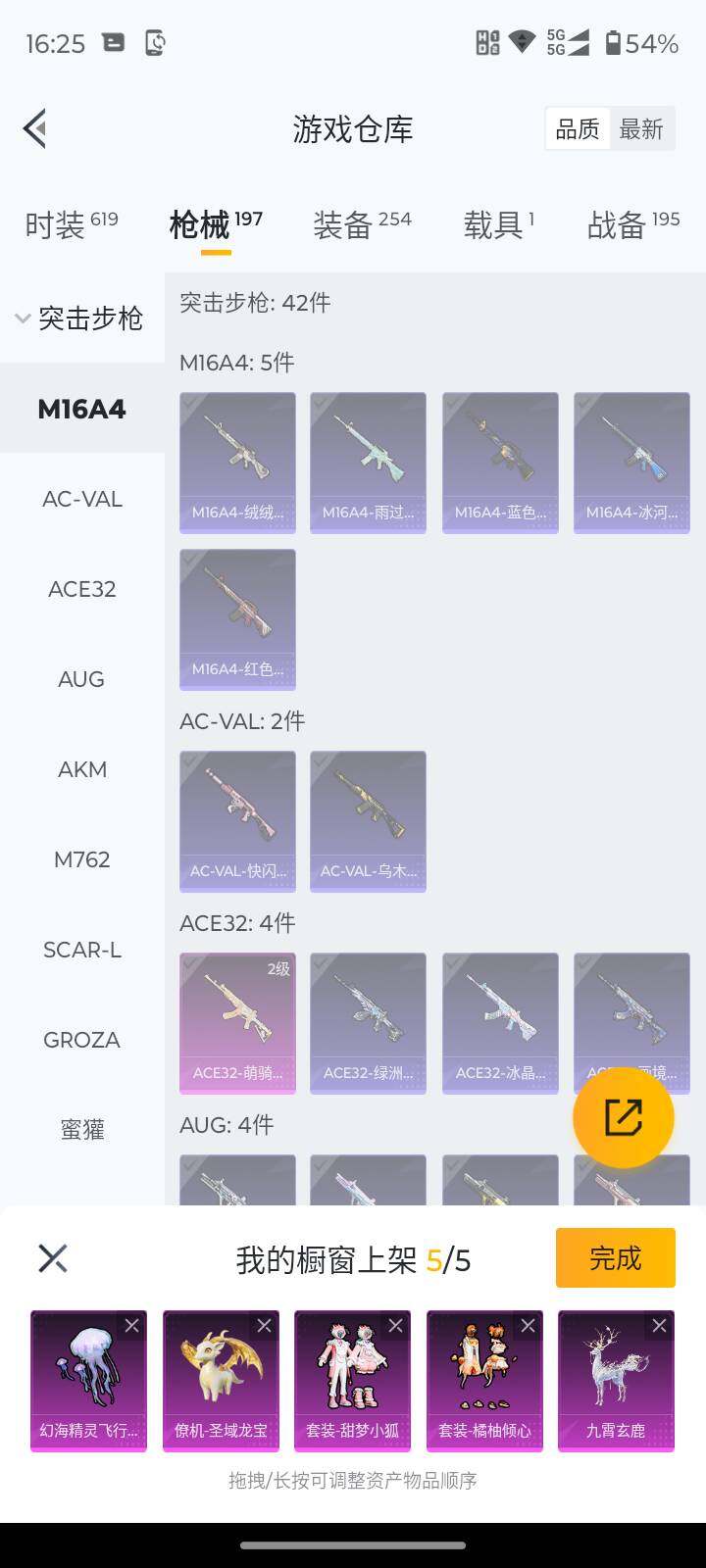Select GROZA in the side list
Screen dimensions: 706x1568
82,1040
